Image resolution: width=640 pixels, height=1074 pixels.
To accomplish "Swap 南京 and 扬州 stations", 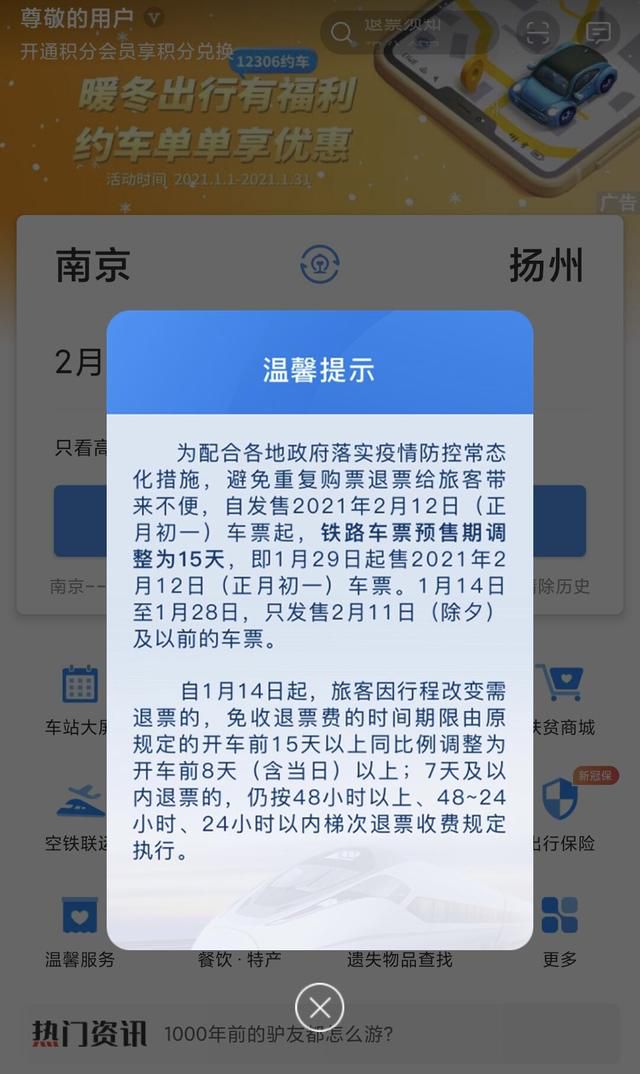I will (x=320, y=264).
